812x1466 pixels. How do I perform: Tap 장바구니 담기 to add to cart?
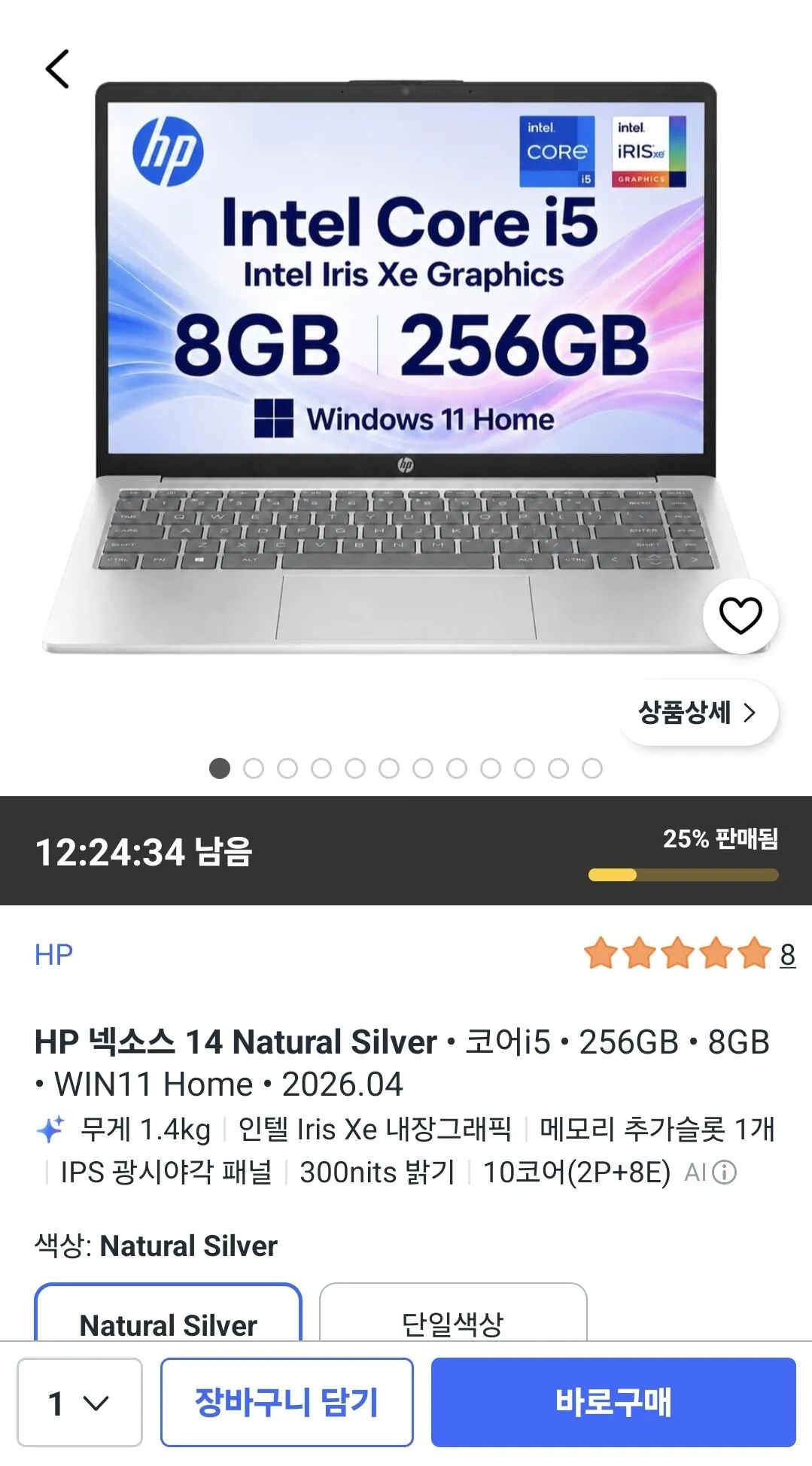(287, 1402)
